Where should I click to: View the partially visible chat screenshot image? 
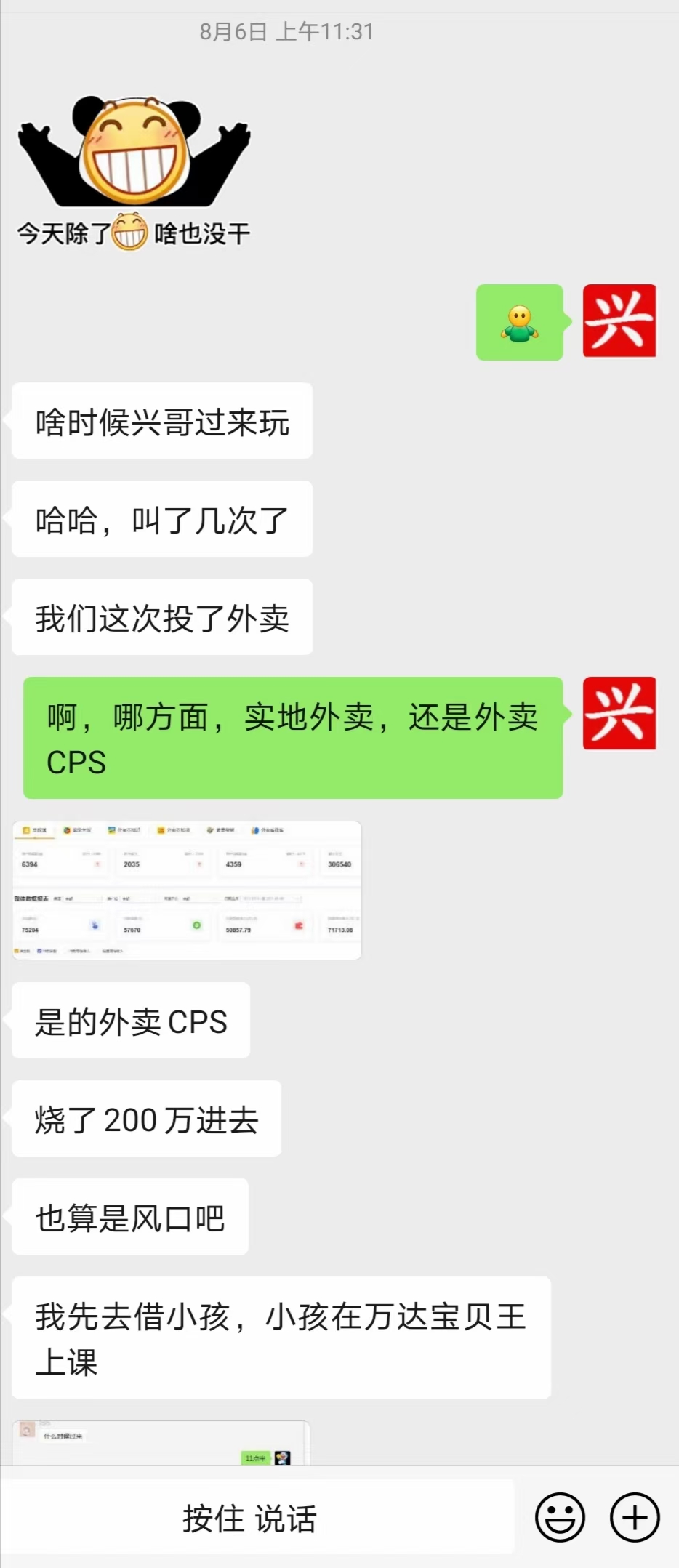pos(161,1442)
